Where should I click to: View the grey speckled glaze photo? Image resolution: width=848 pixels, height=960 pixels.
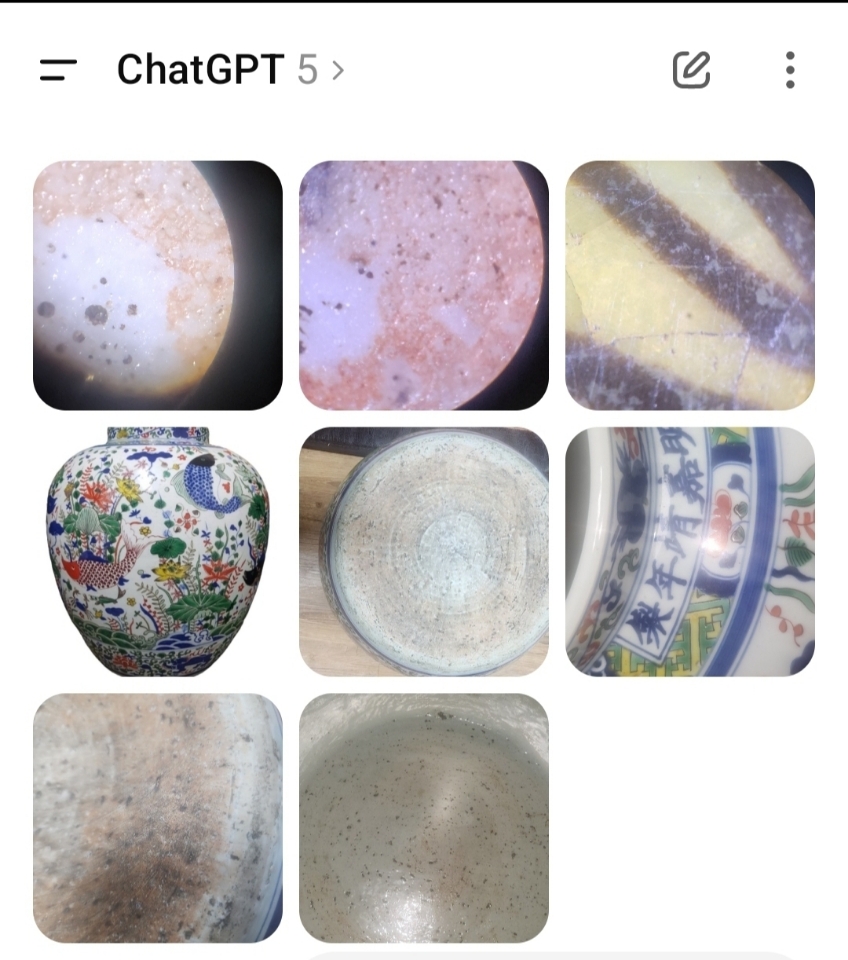tap(424, 818)
